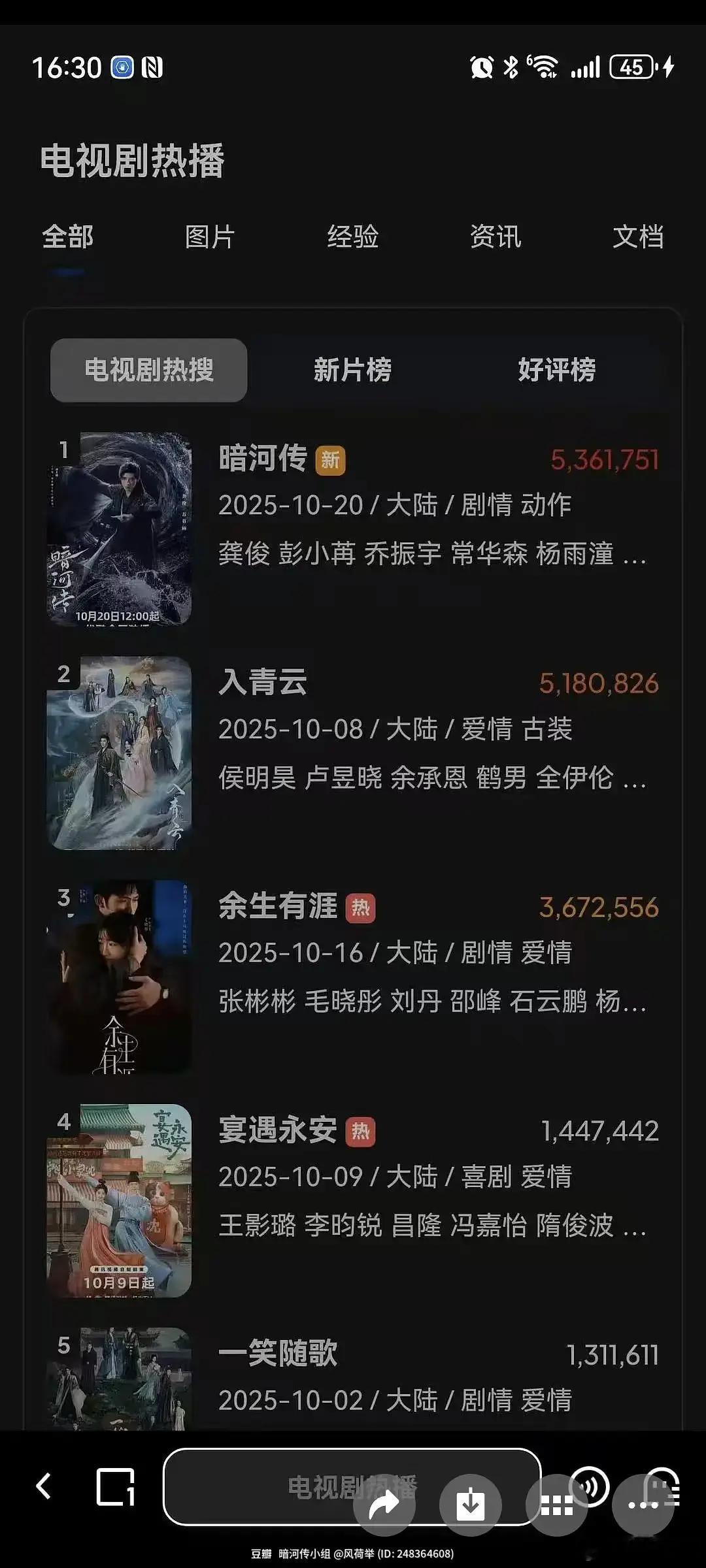Show the 电视剧热搜 ranking
The width and height of the screenshot is (706, 1568).
pyautogui.click(x=149, y=370)
